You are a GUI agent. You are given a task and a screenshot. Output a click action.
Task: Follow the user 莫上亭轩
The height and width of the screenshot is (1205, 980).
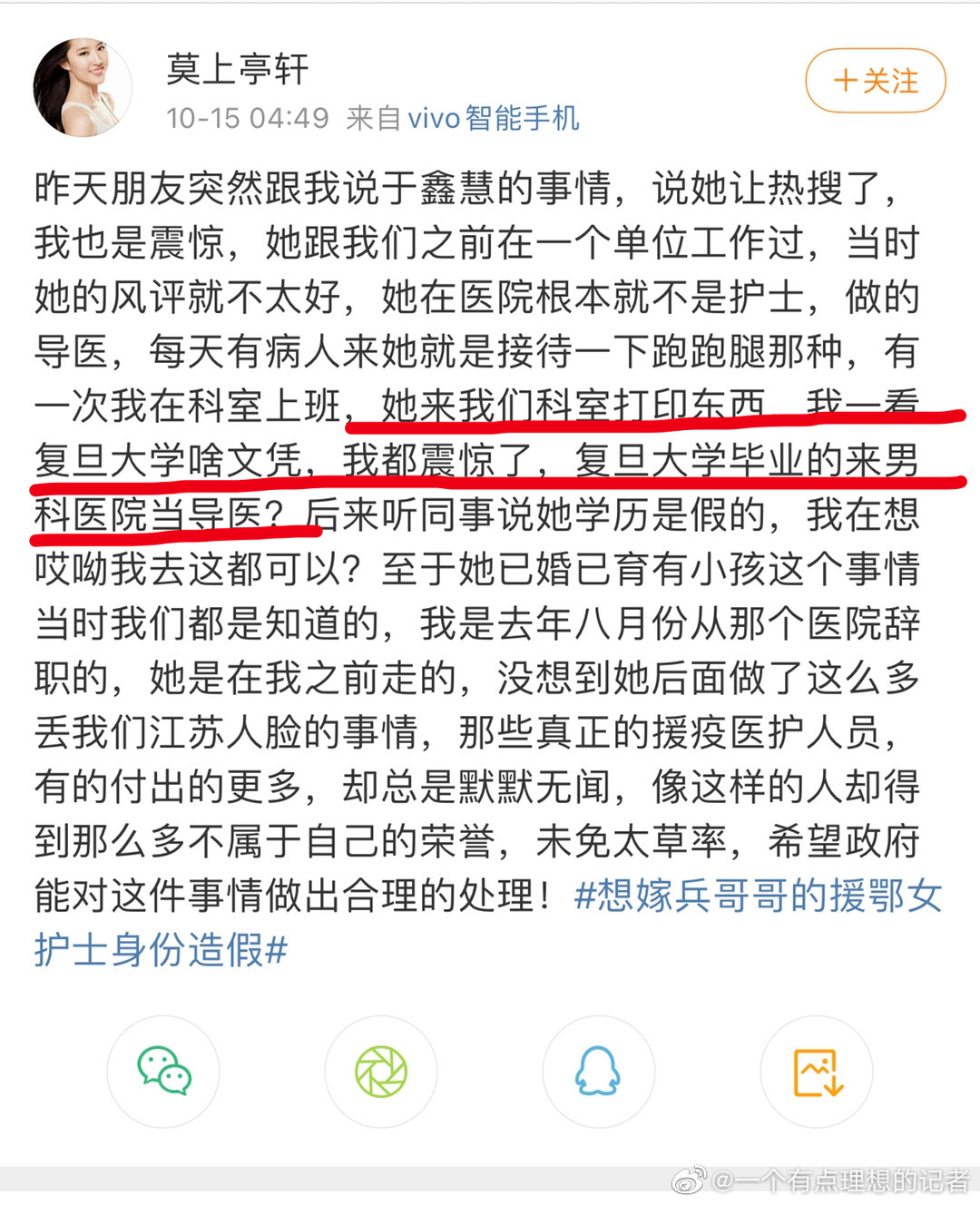[x=876, y=81]
